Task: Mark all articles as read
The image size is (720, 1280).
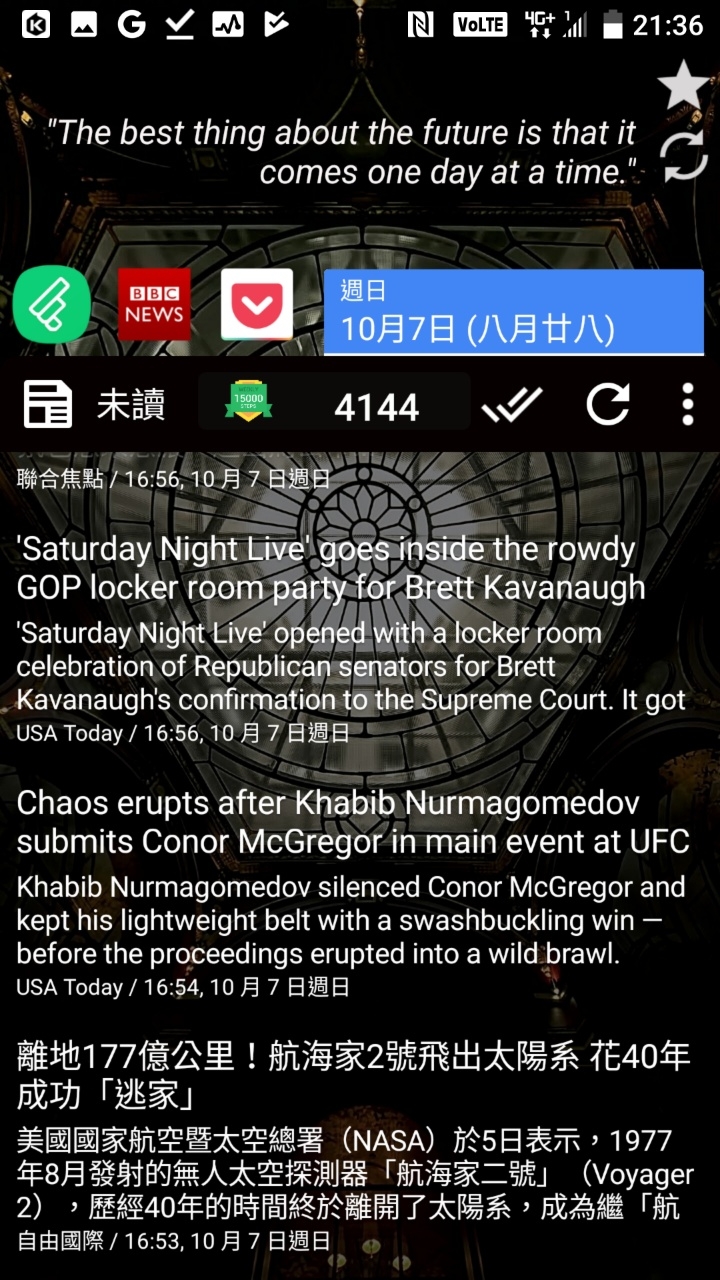Action: coord(511,405)
